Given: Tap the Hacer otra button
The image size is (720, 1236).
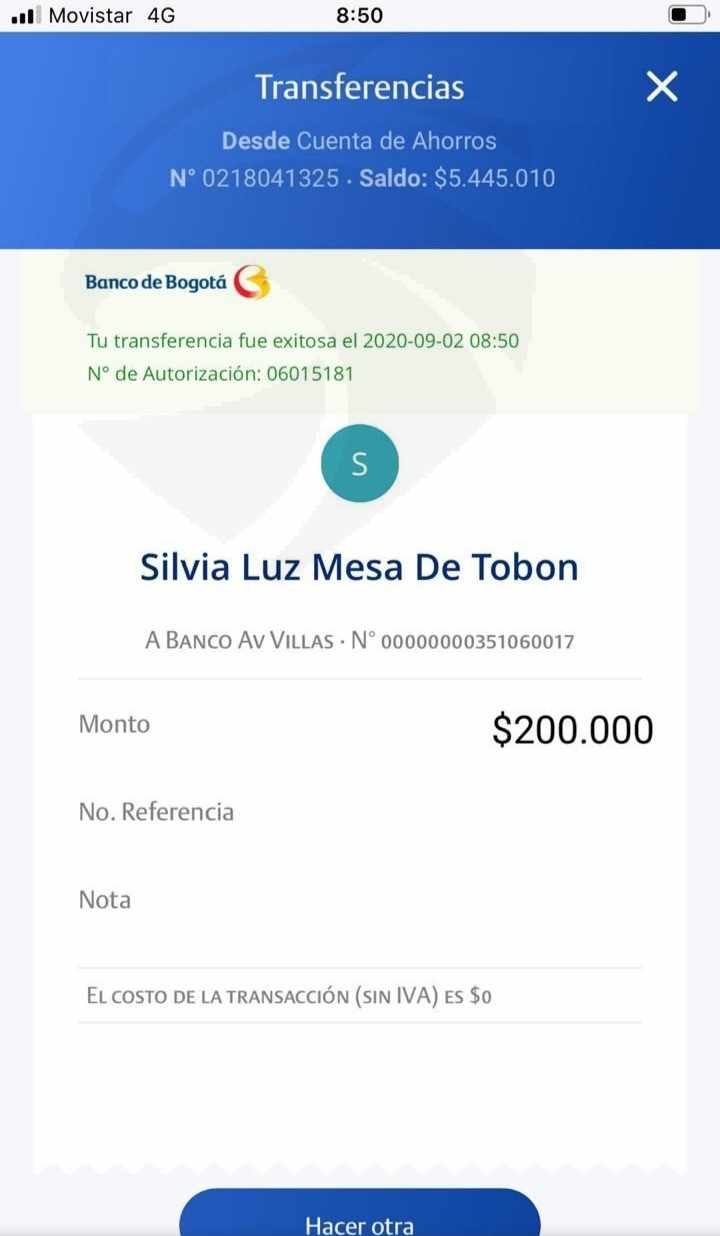Looking at the screenshot, I should pos(360,1213).
